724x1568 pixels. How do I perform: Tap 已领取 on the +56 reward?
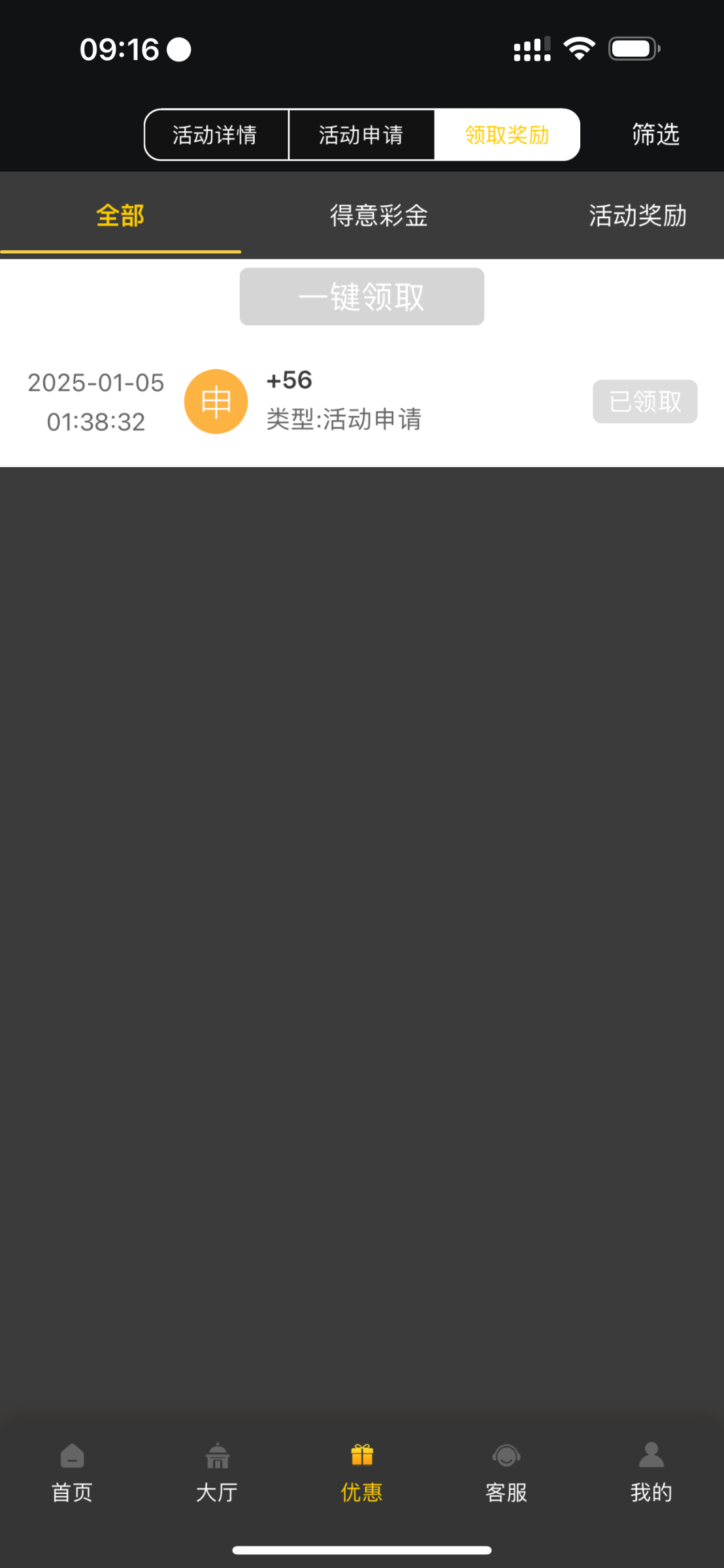(644, 401)
